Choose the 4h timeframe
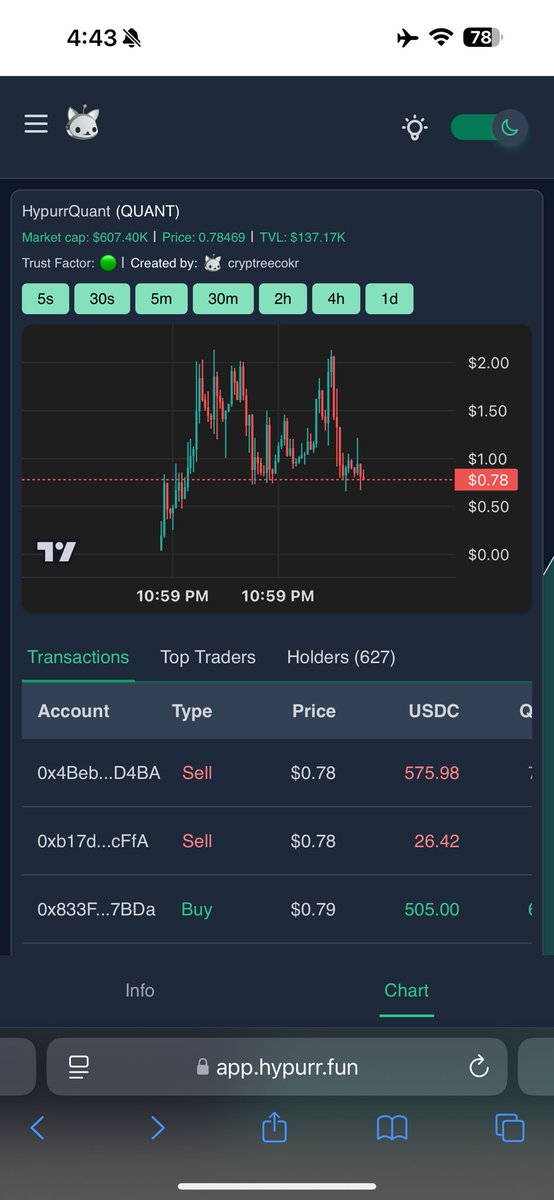 coord(336,299)
